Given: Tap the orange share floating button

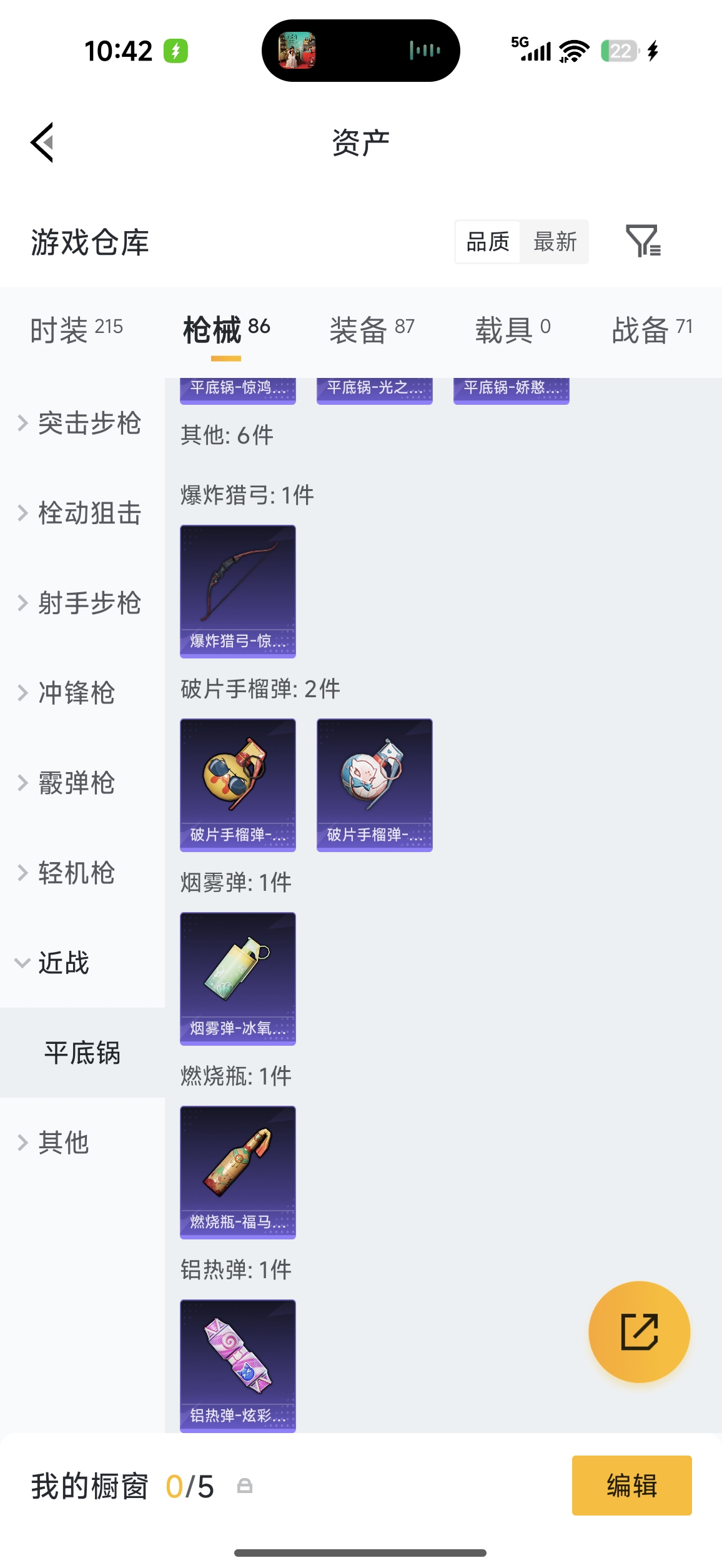Looking at the screenshot, I should [639, 1331].
